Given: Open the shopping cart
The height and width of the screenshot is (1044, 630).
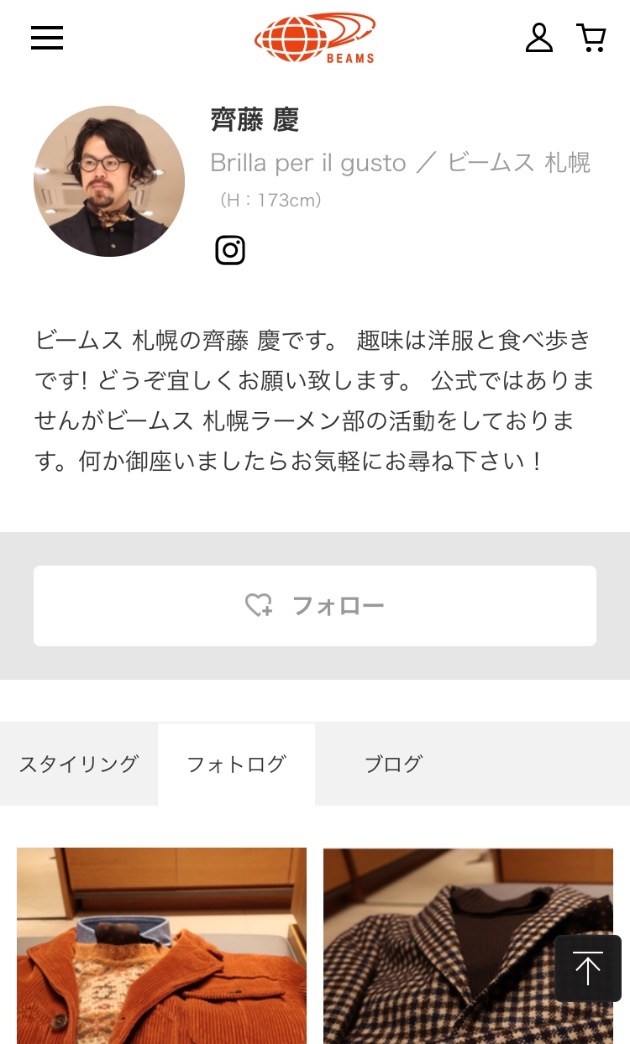Looking at the screenshot, I should click(x=591, y=38).
